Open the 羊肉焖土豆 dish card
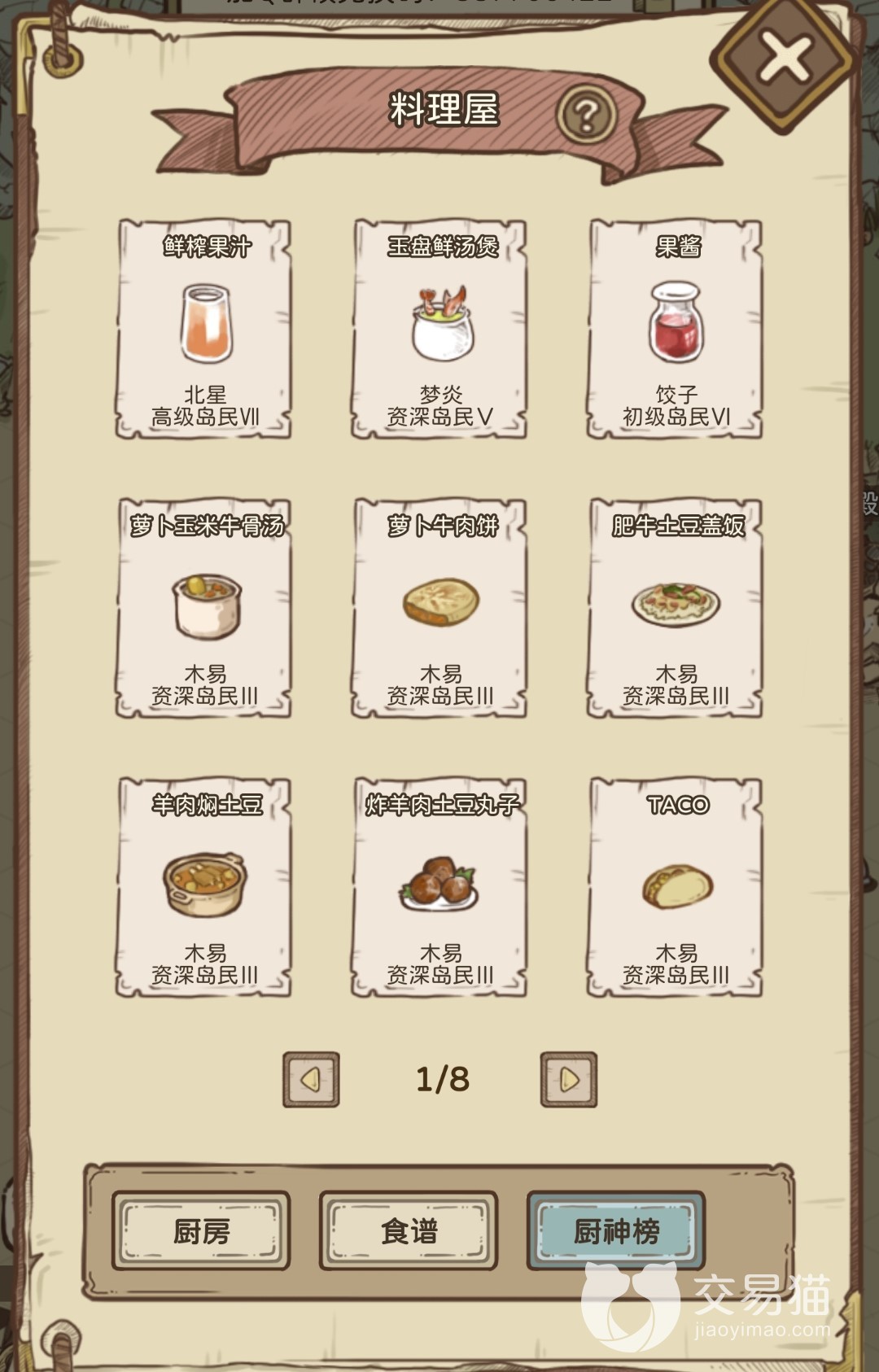Screen dimensions: 879x1372 click(205, 888)
